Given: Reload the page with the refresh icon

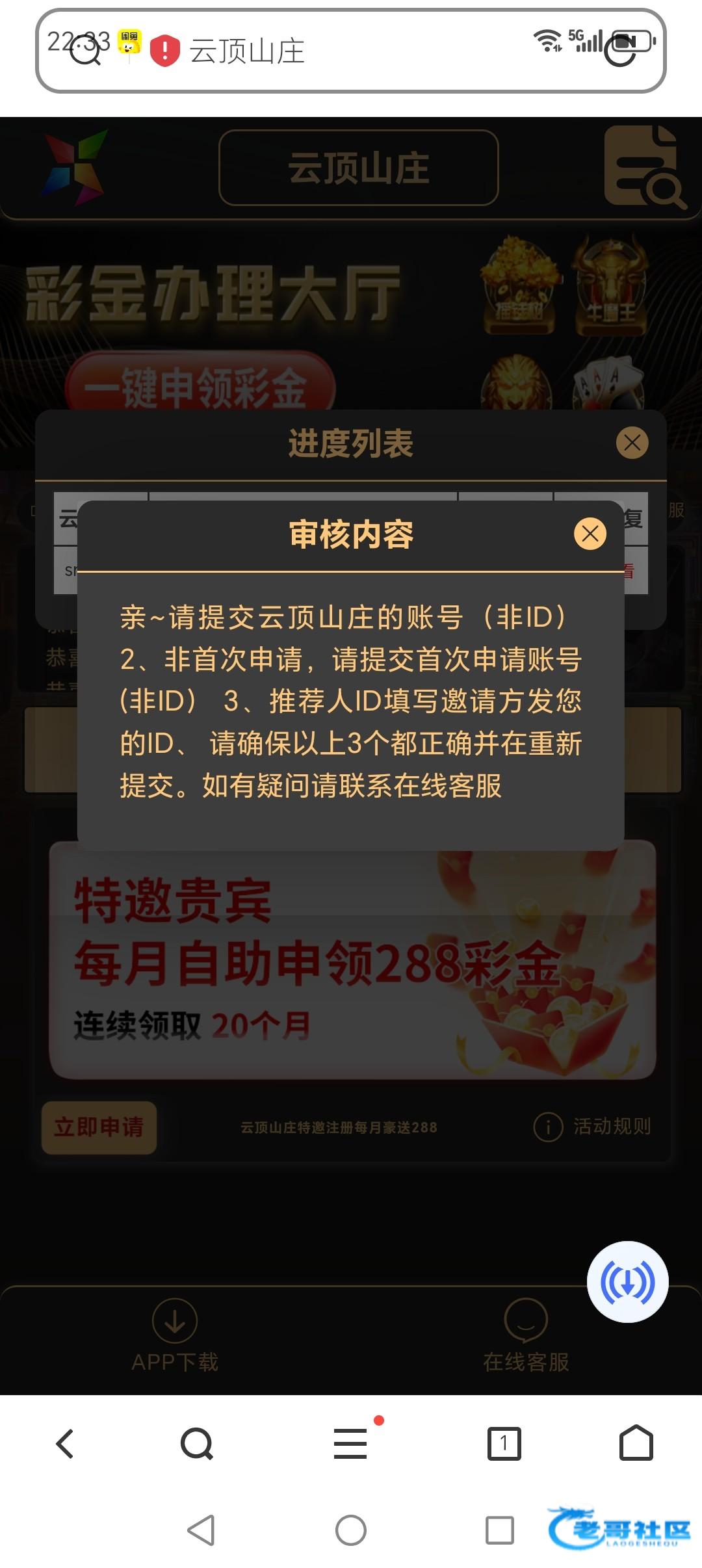Looking at the screenshot, I should pyautogui.click(x=619, y=51).
